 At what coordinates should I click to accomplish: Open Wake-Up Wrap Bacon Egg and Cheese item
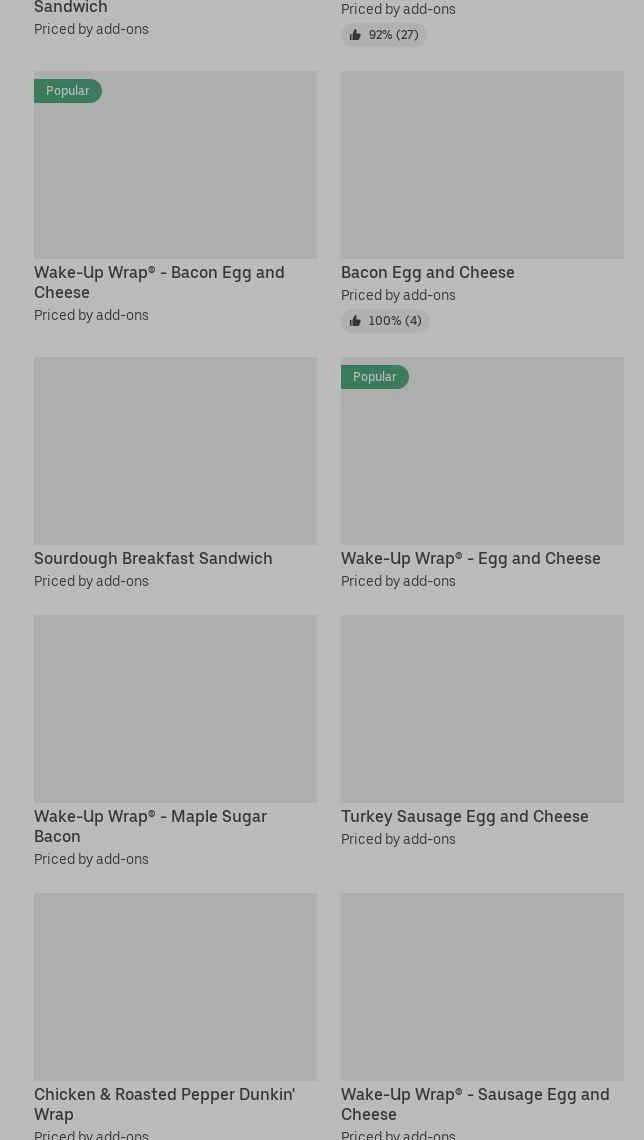175,197
